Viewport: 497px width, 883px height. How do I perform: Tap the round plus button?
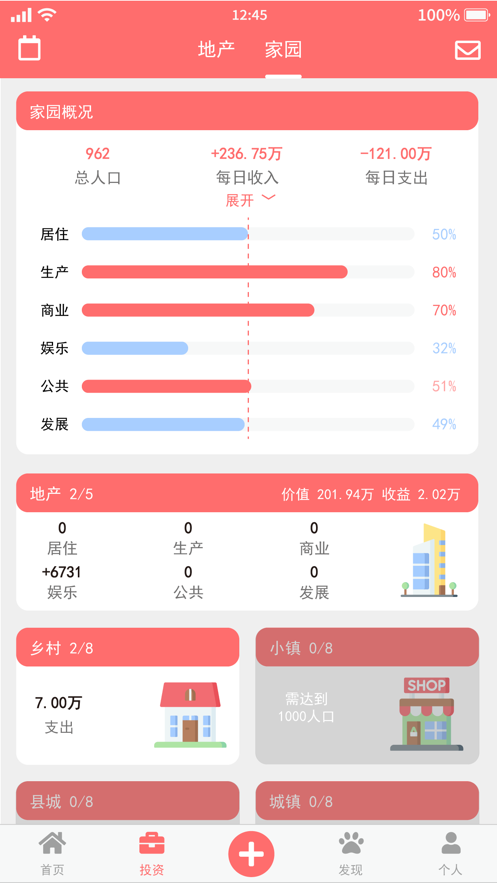[251, 854]
